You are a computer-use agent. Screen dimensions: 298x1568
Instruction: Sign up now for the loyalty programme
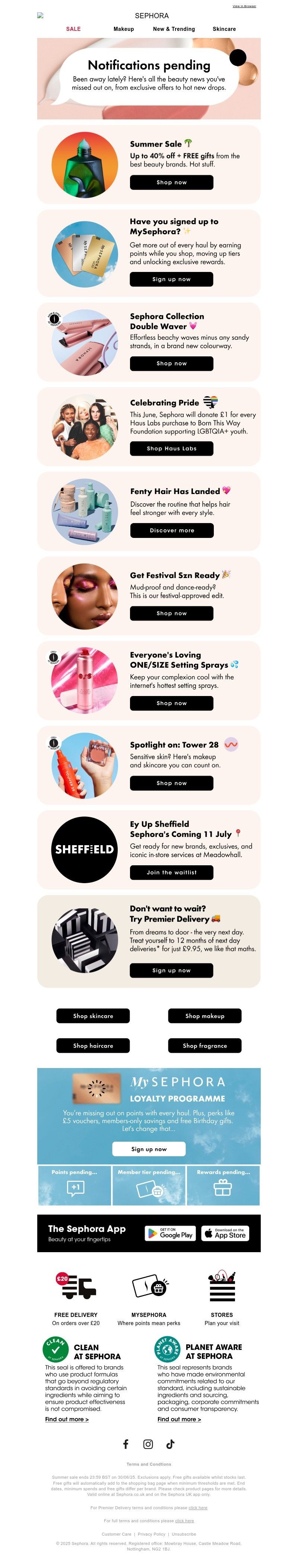coord(149,1149)
